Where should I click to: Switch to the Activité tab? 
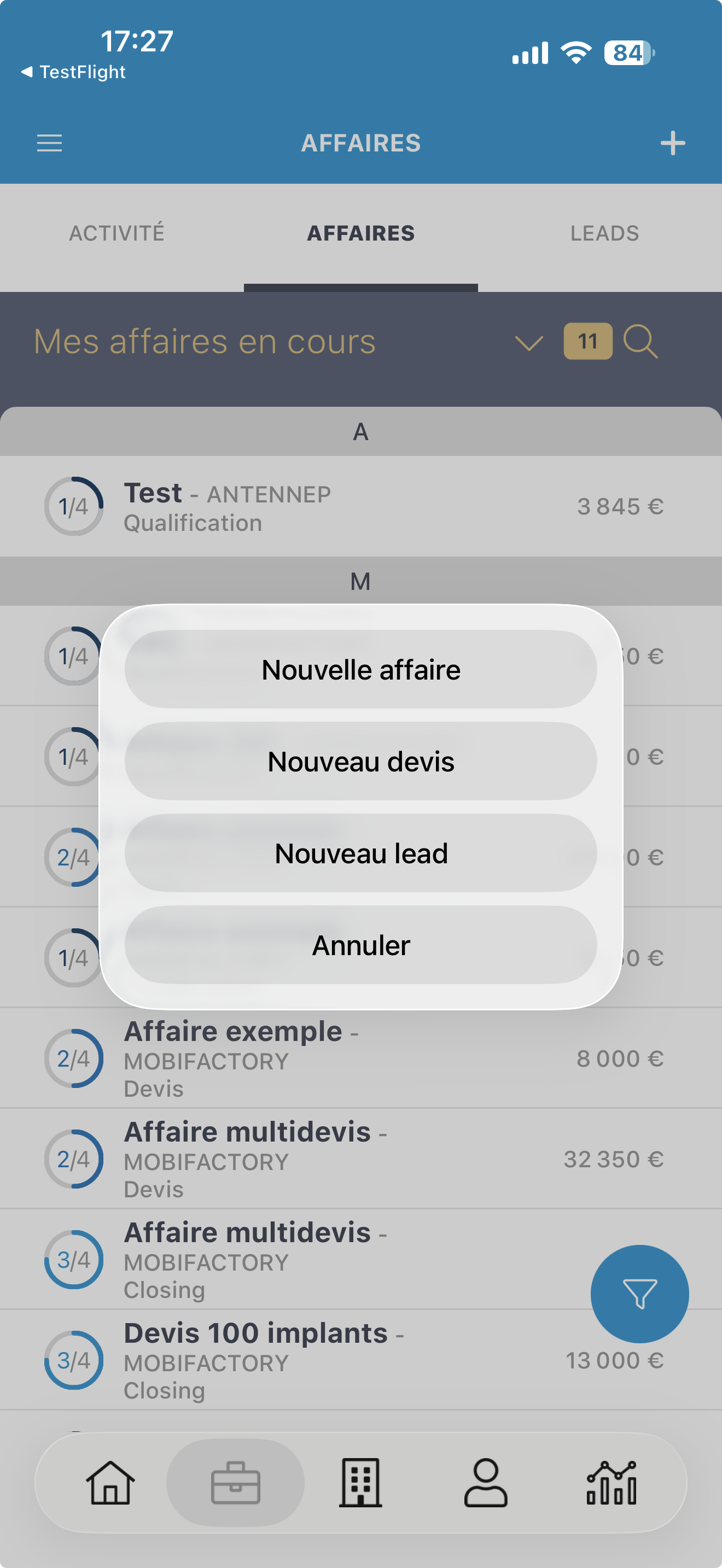(117, 233)
